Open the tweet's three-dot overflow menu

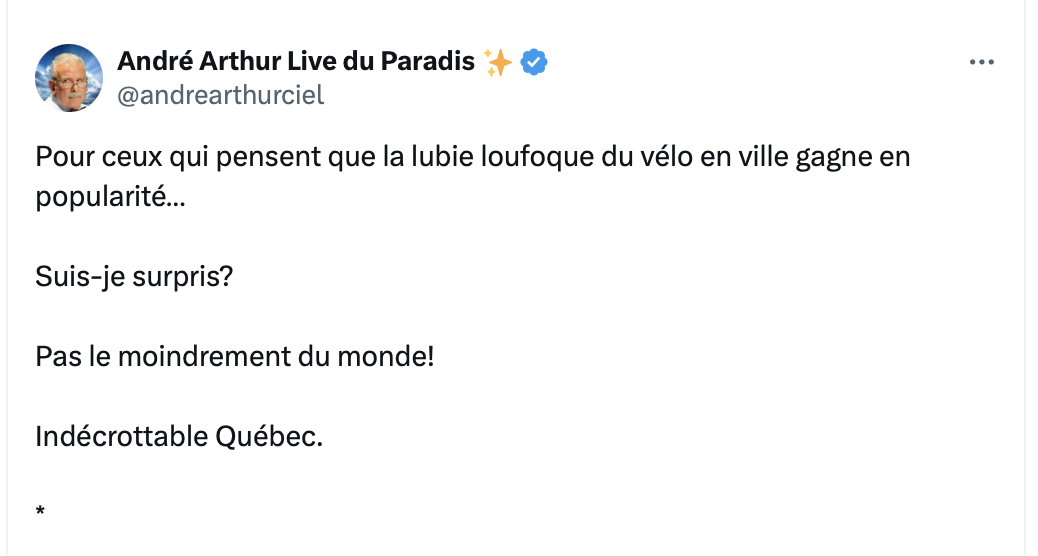point(982,62)
